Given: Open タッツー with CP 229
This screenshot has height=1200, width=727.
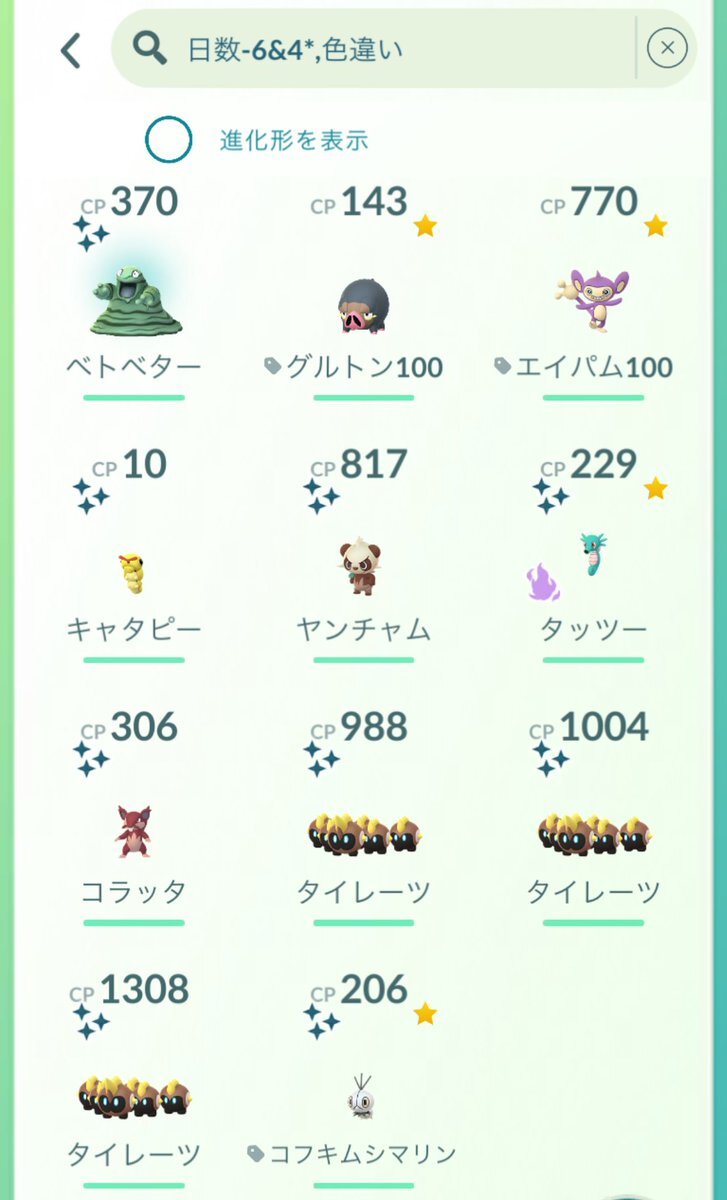Looking at the screenshot, I should pos(594,555).
